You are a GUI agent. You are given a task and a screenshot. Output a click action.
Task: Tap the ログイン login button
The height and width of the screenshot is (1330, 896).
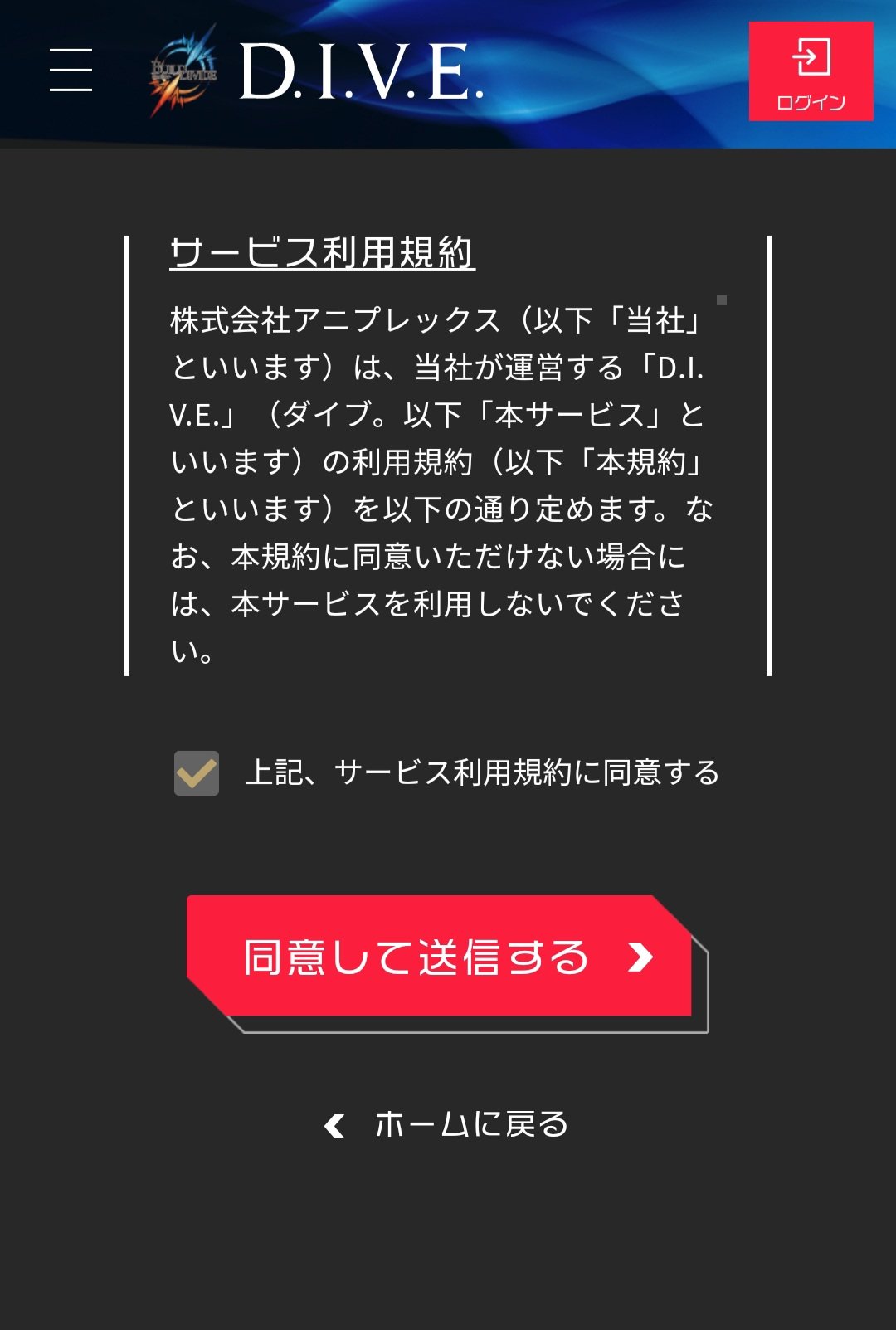pos(811,72)
